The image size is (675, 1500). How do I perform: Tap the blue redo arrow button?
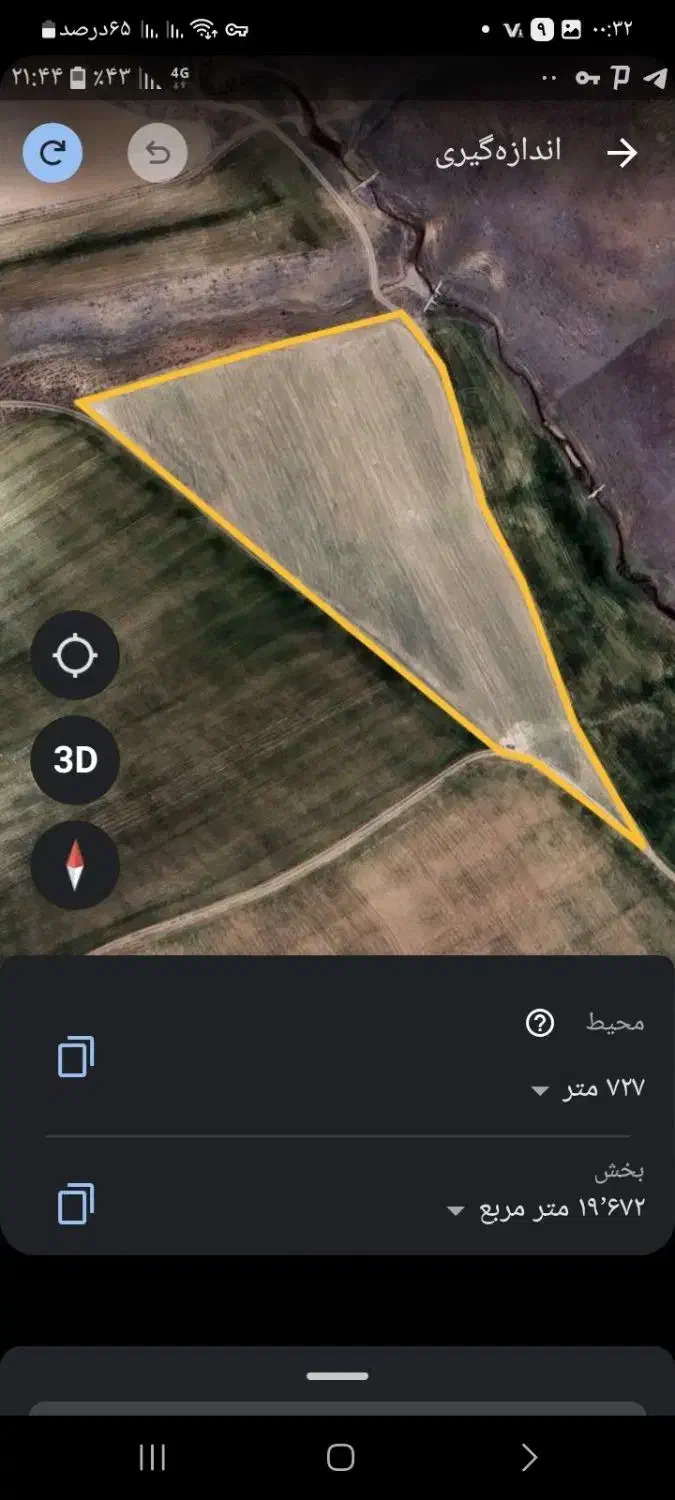53,153
